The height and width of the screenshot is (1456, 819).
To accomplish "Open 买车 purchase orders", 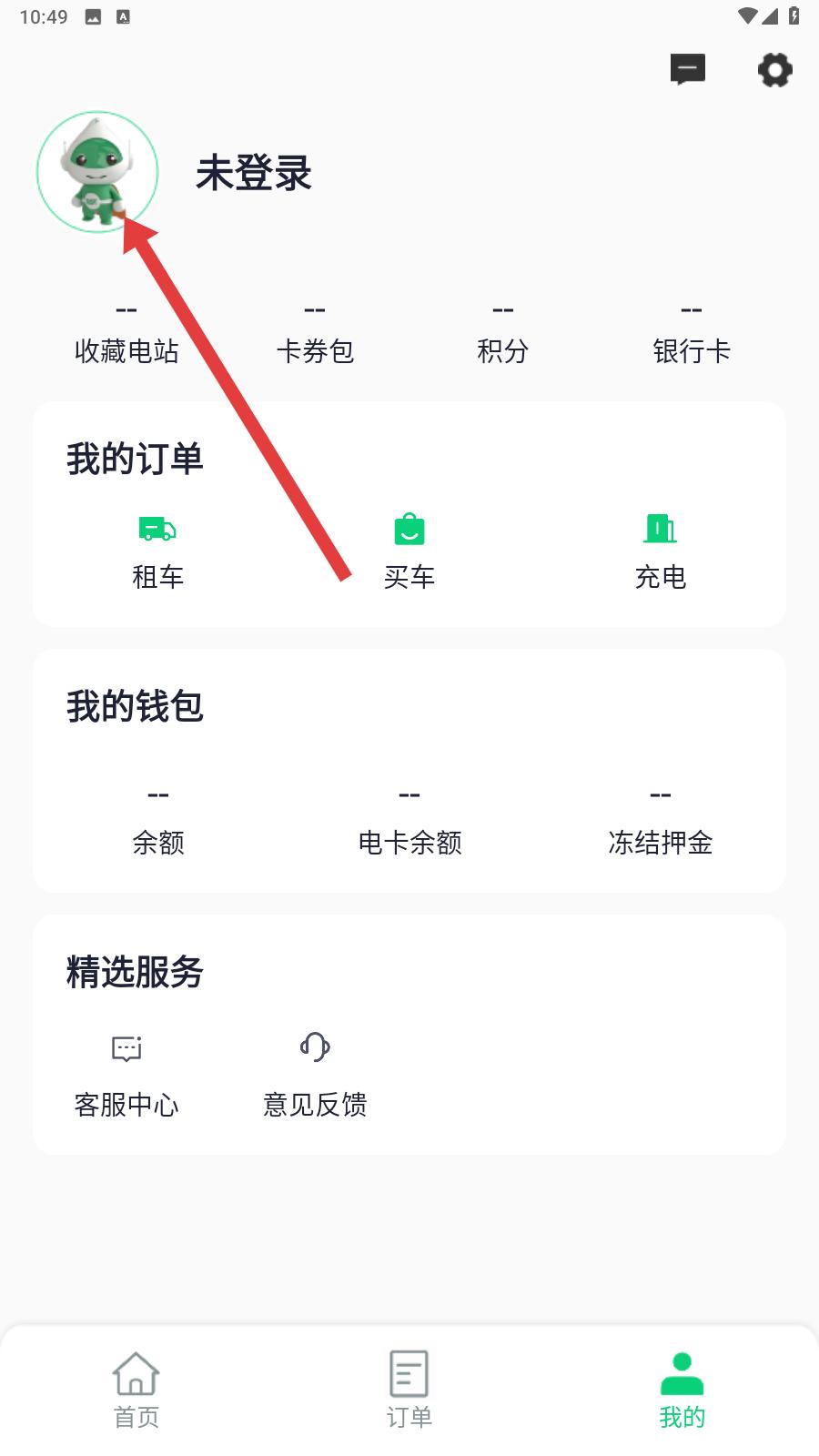I will 409,550.
